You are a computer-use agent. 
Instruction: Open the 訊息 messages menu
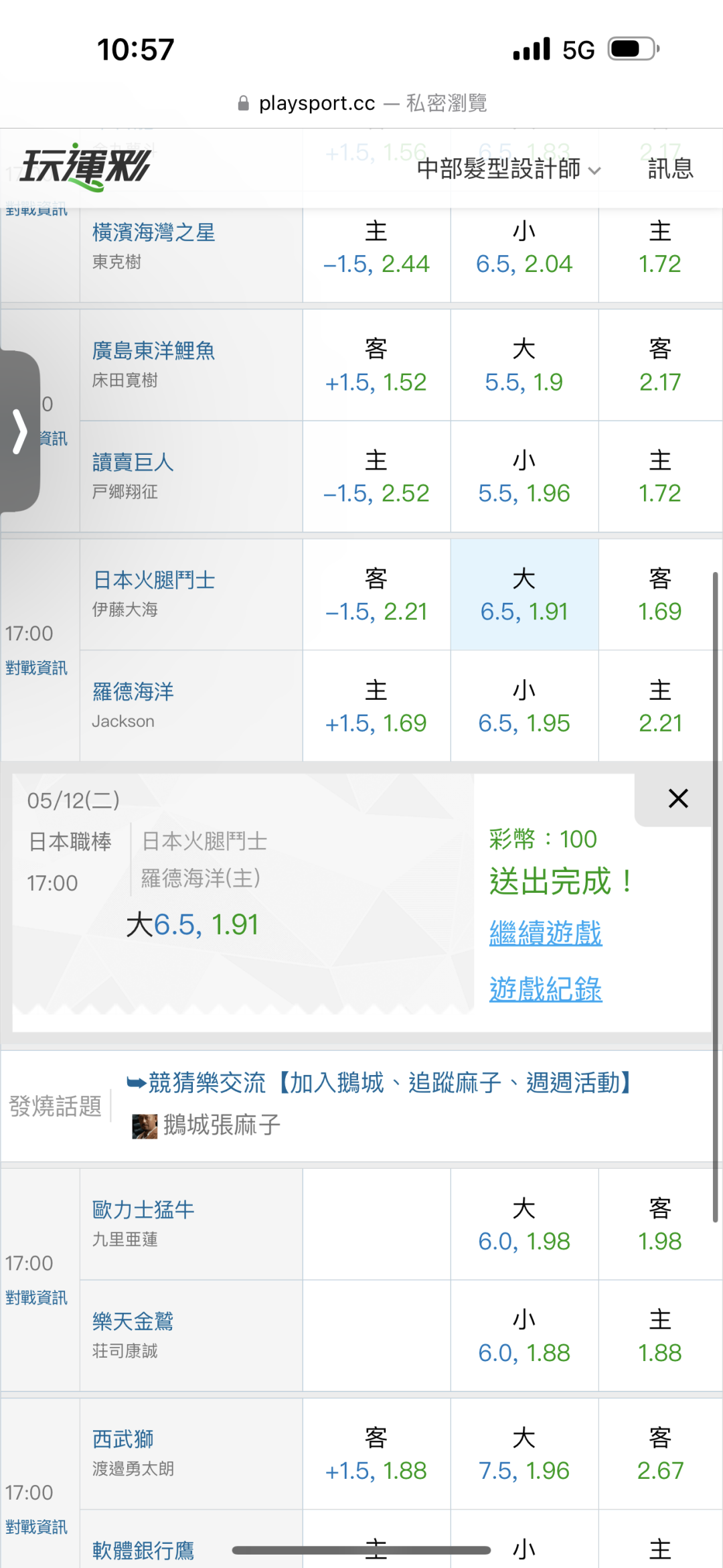coord(670,169)
